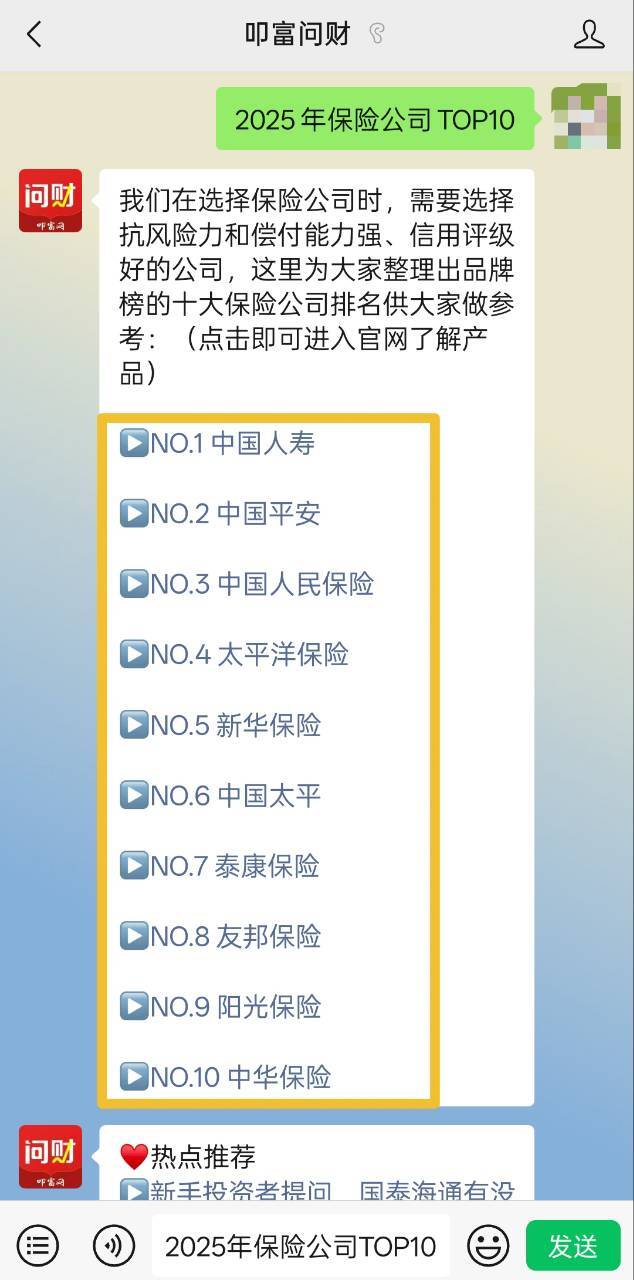Select the NO.5 新华保险 link
Image resolution: width=634 pixels, height=1280 pixels.
[x=220, y=725]
